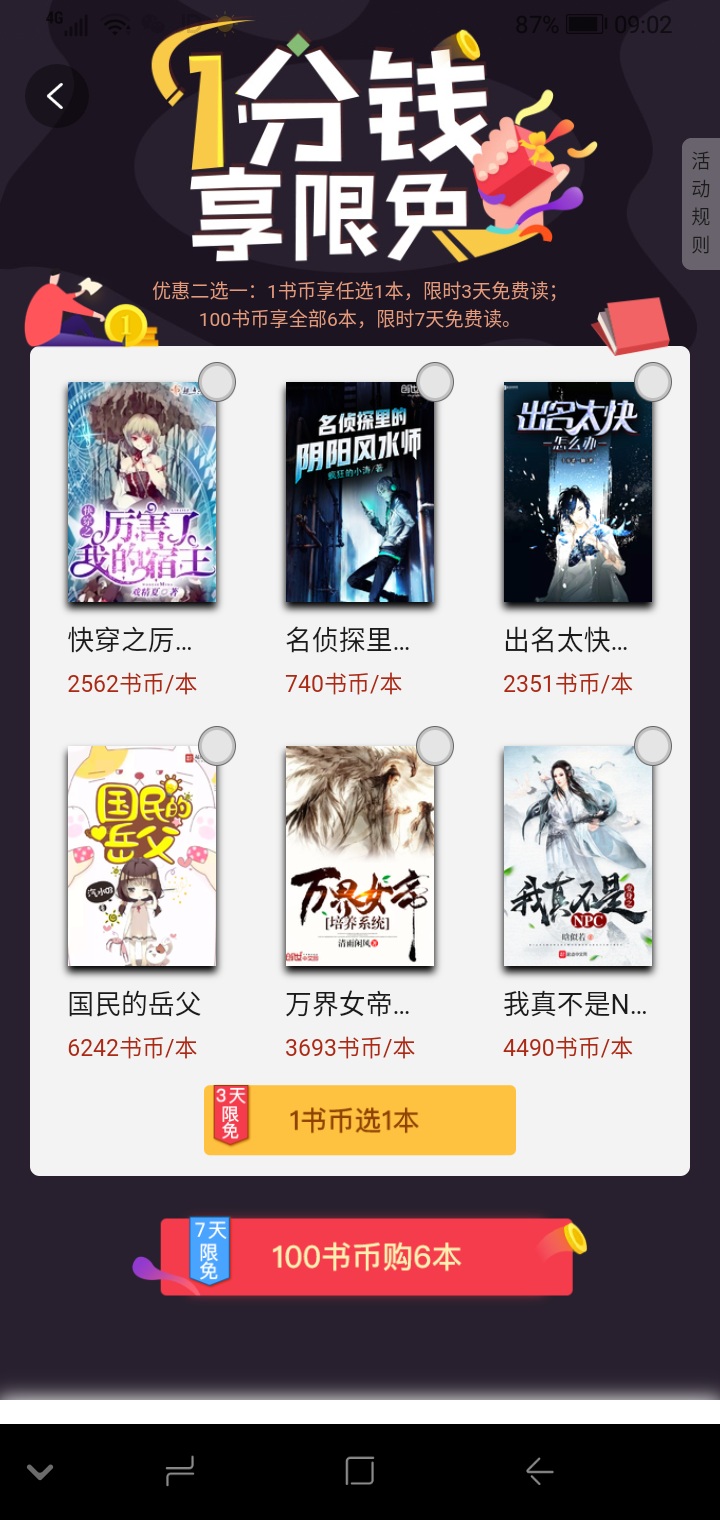Open recent apps from the navigation bar

click(360, 1471)
